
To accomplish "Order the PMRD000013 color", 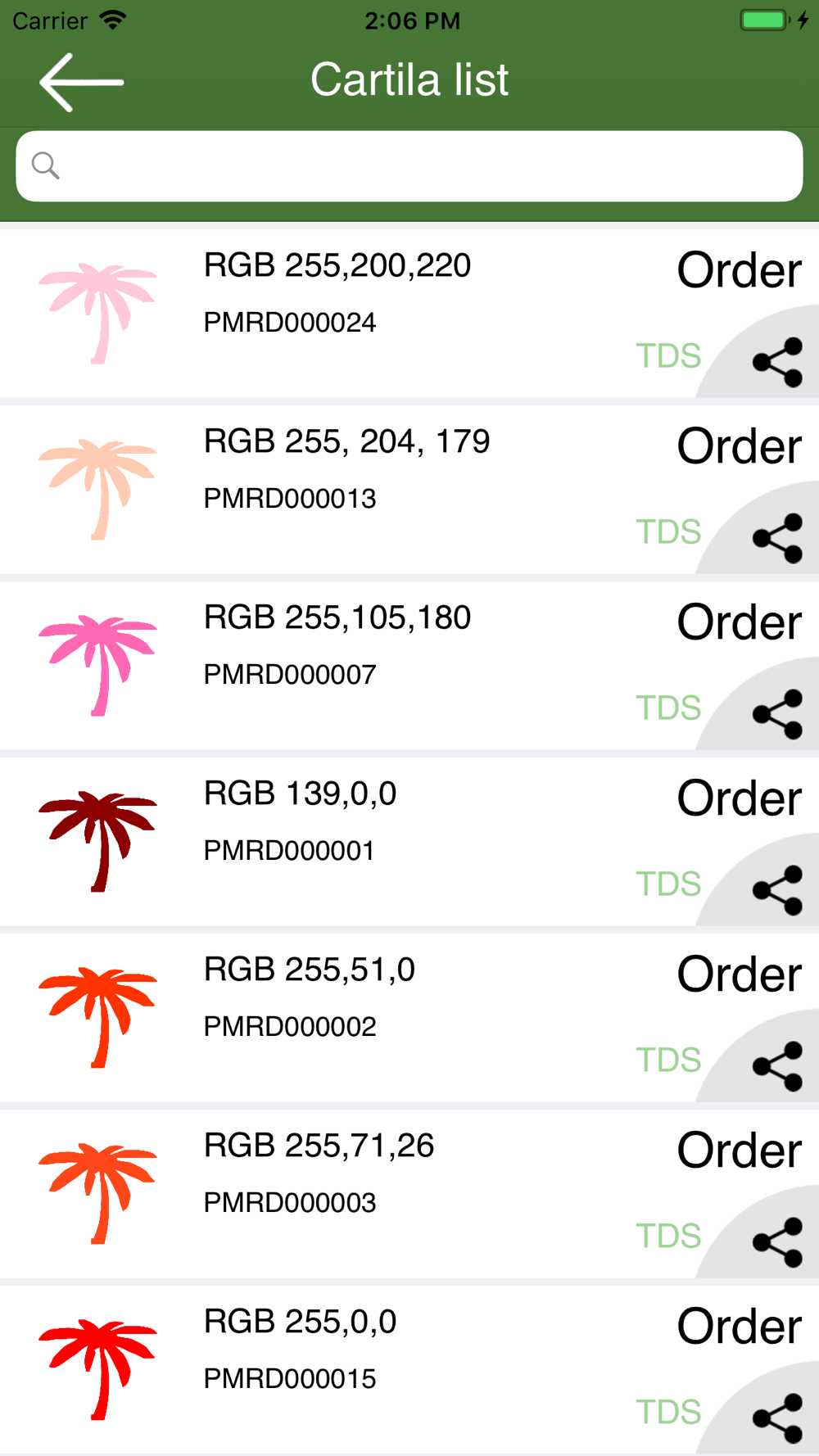I will (x=739, y=446).
